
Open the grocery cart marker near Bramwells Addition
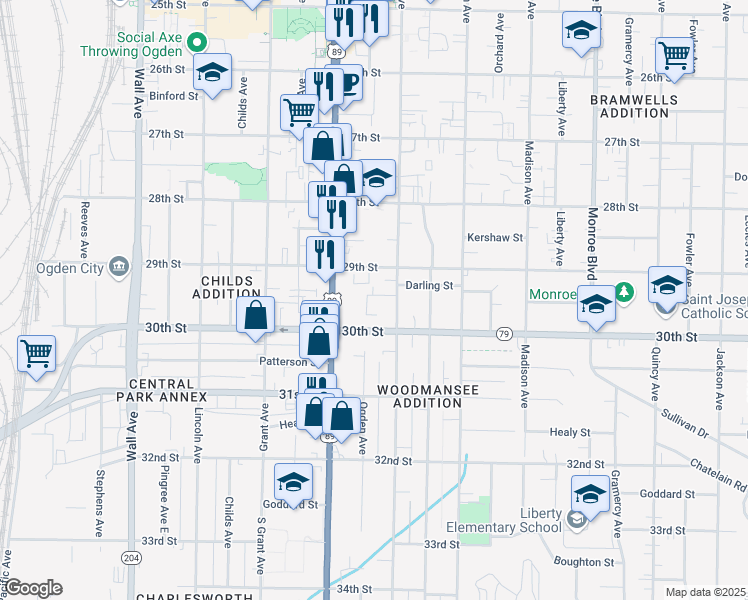(x=677, y=56)
